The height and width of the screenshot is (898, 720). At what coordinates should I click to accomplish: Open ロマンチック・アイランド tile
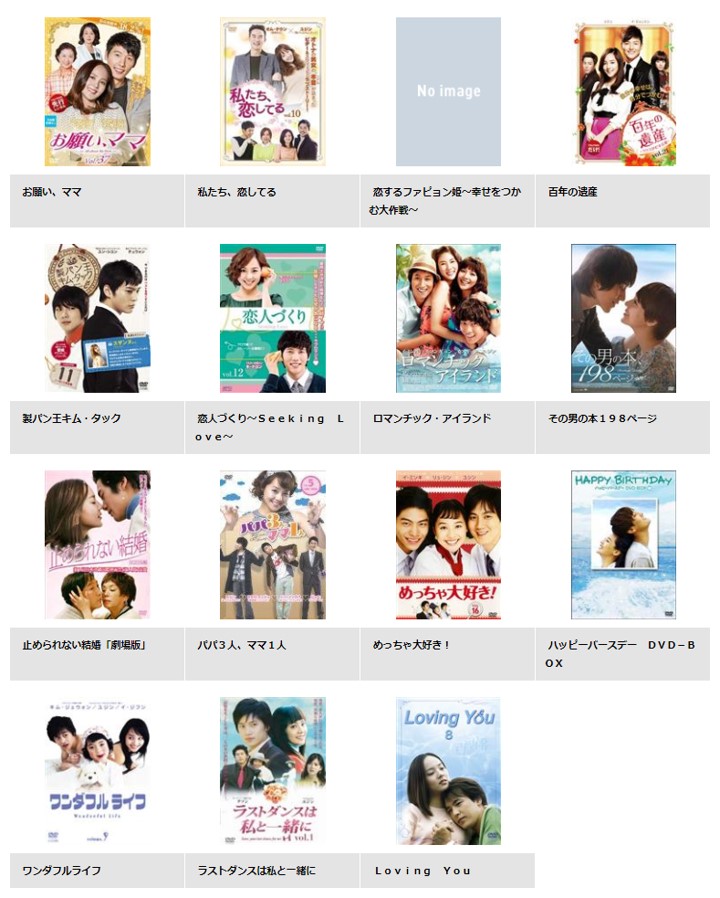click(x=448, y=318)
